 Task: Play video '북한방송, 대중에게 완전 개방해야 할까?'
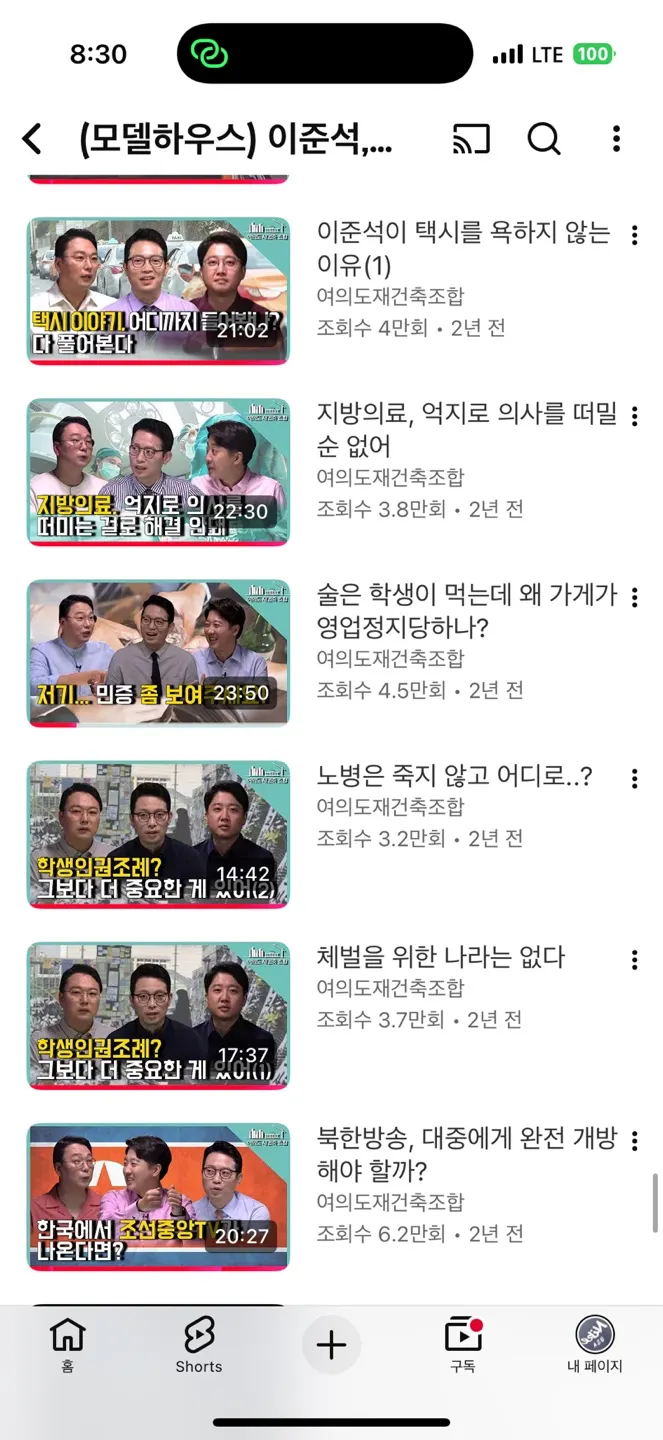158,1196
